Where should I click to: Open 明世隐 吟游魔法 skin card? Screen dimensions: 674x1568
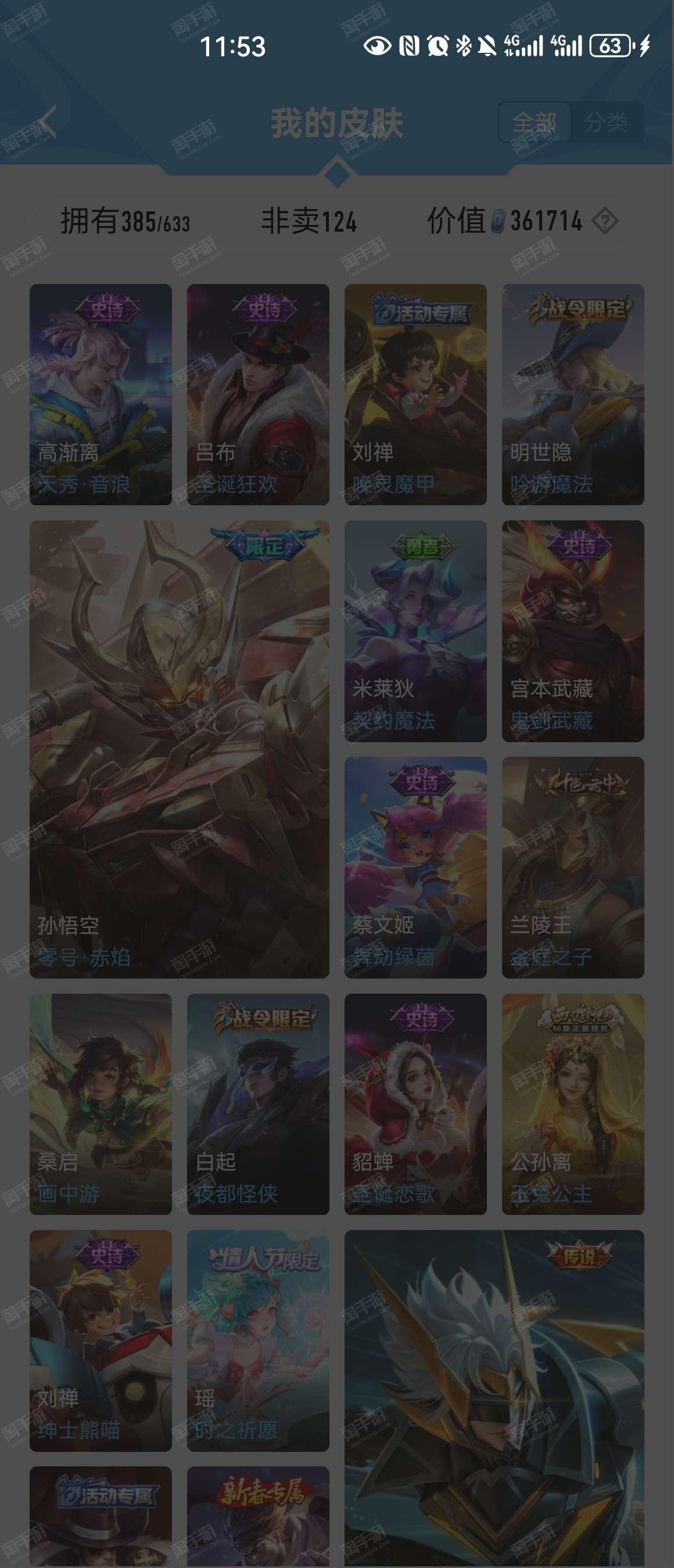coord(572,394)
